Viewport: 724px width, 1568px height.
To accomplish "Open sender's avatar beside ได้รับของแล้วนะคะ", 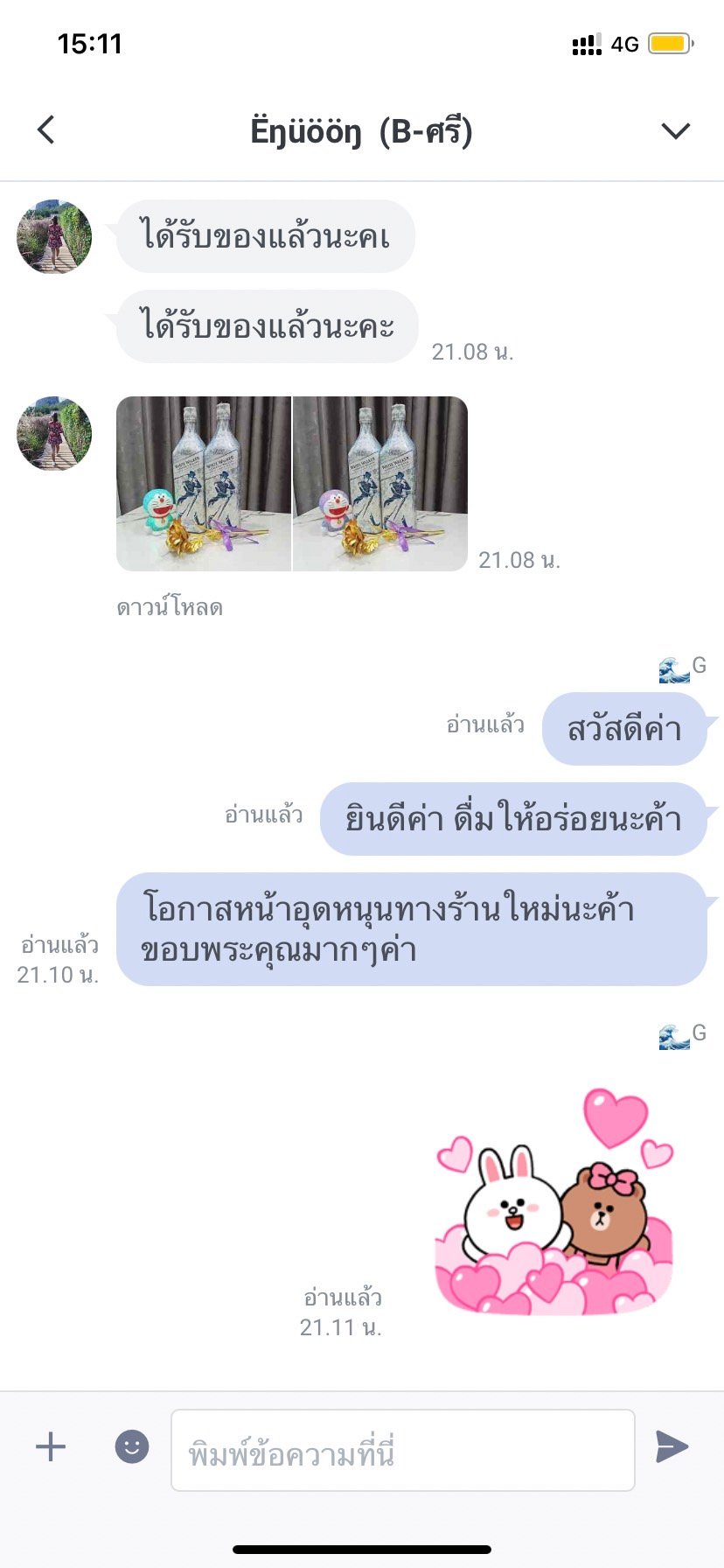I will tap(54, 237).
